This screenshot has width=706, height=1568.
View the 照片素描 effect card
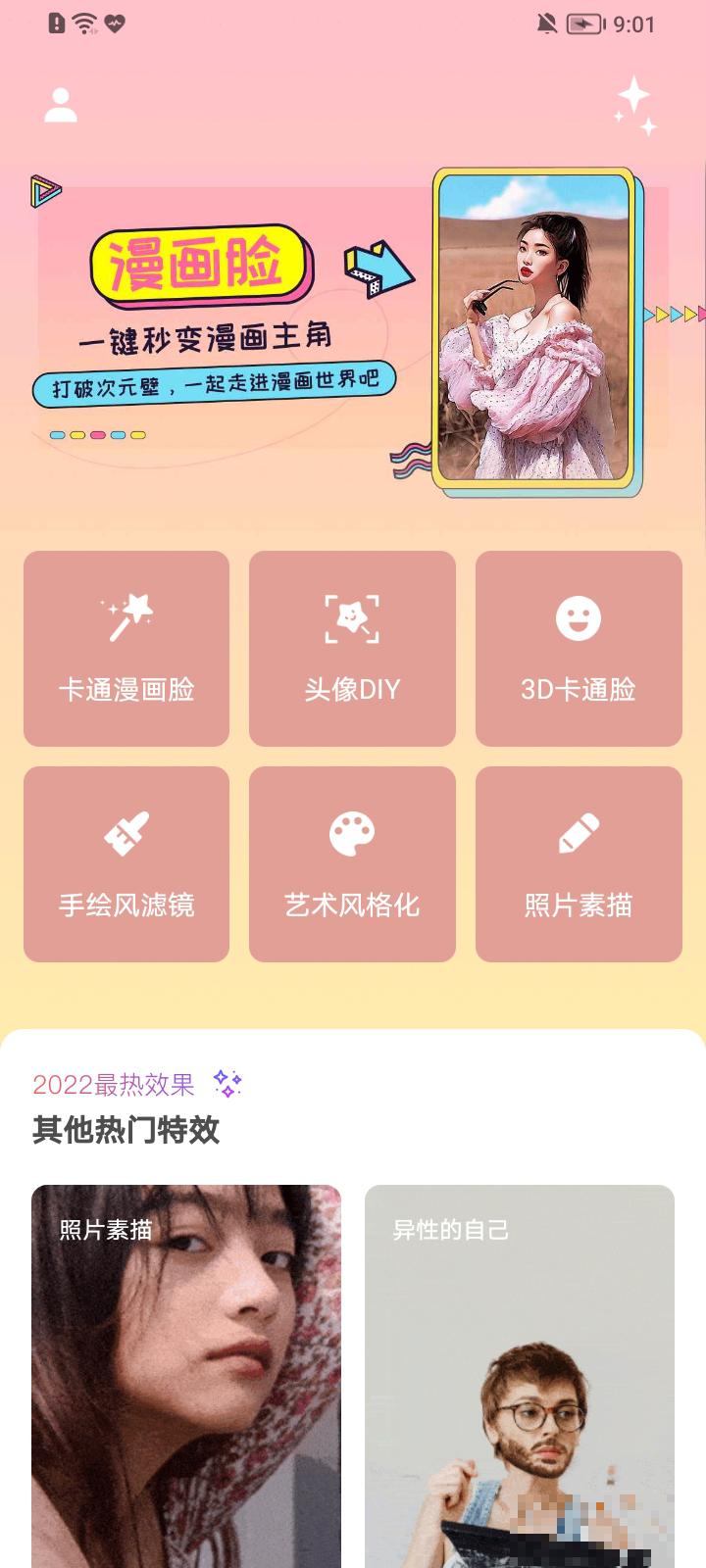186,1372
